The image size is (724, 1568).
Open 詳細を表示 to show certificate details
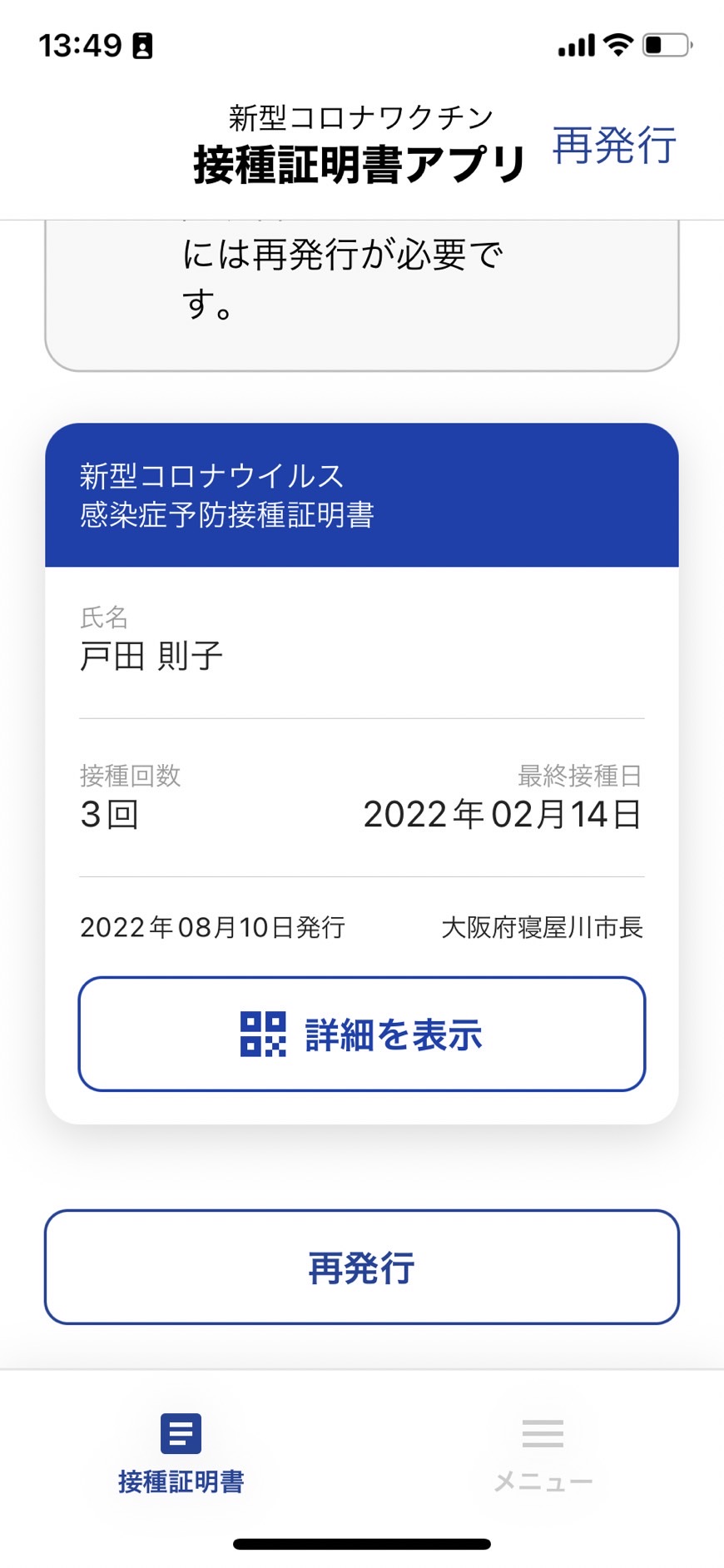[x=362, y=1034]
